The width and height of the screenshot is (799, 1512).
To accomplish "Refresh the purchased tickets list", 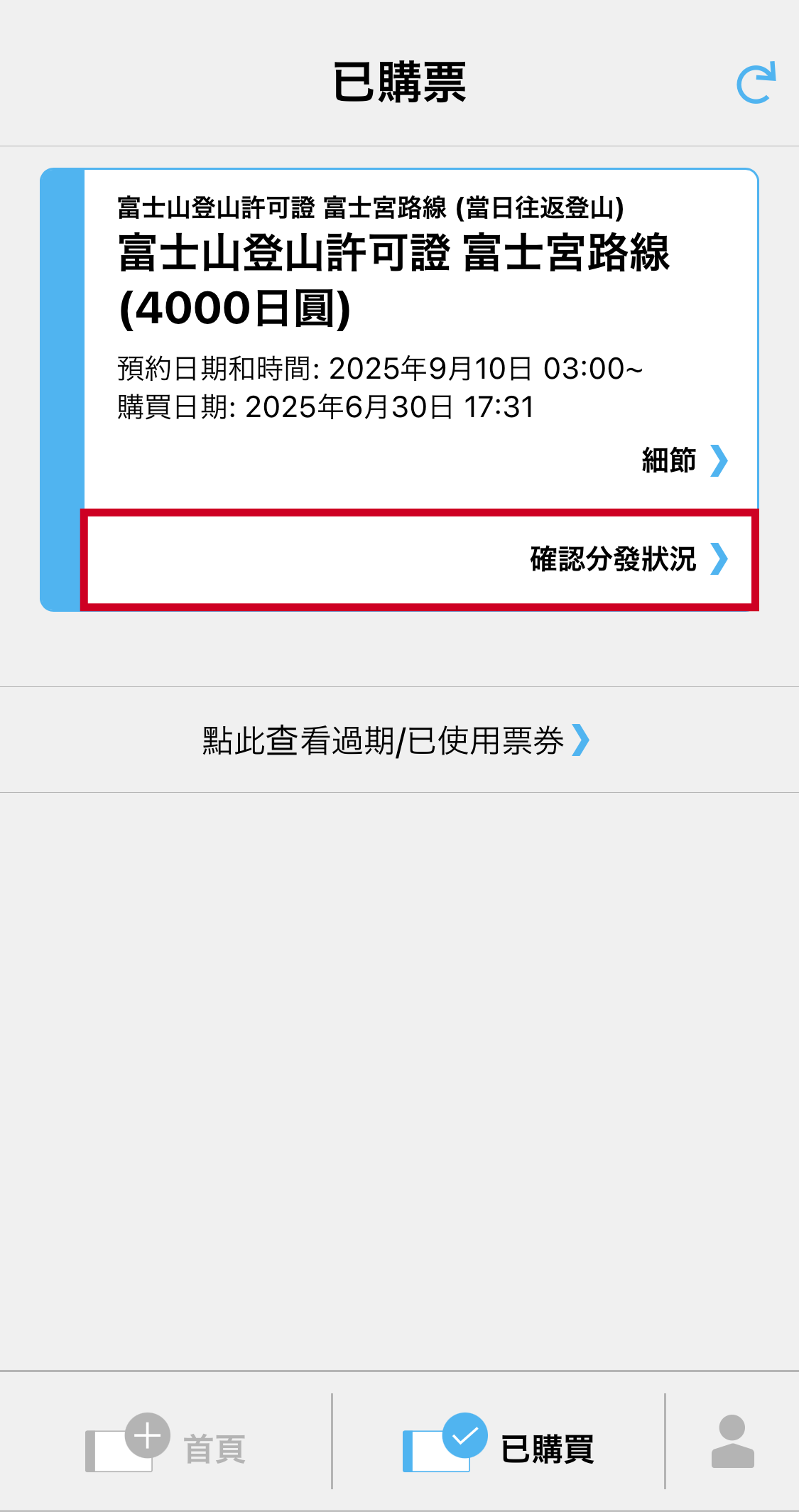I will click(756, 83).
